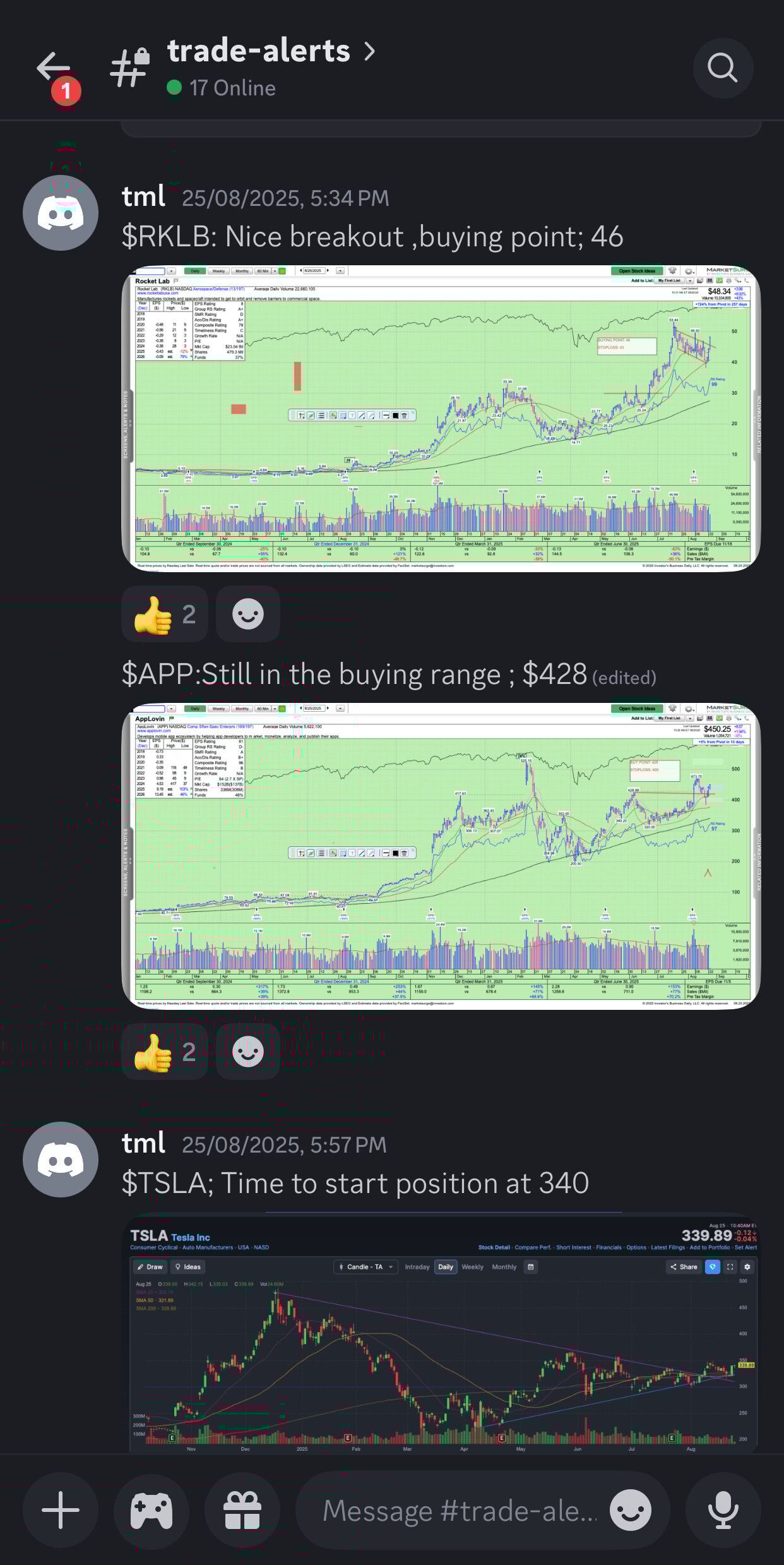Open the plus attachment menu

pos(61,1510)
